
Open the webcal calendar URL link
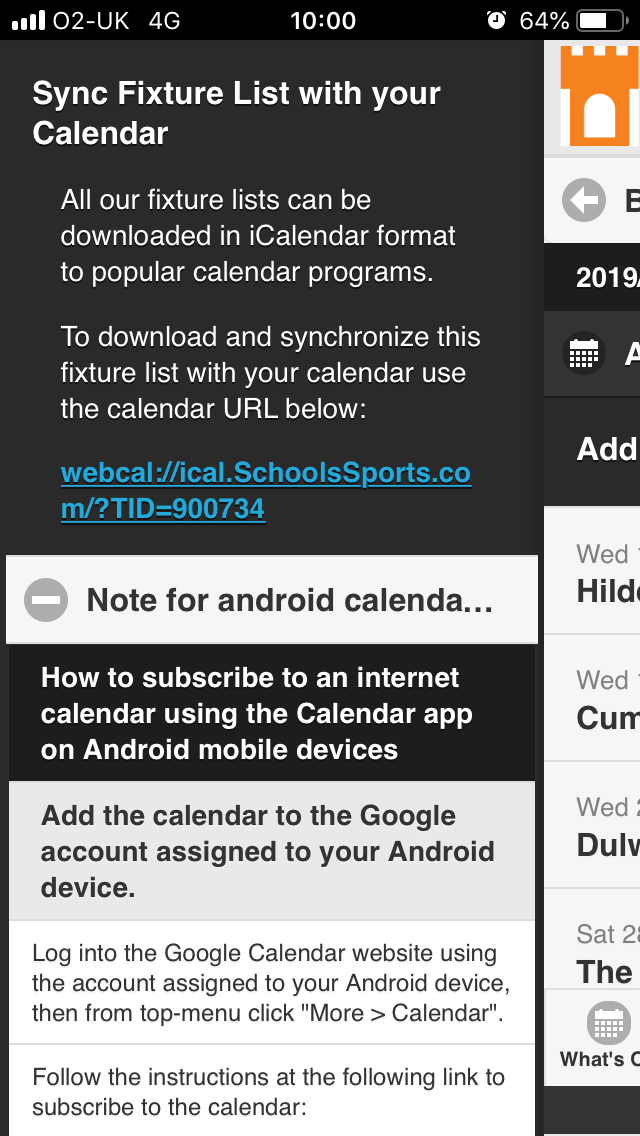(266, 491)
